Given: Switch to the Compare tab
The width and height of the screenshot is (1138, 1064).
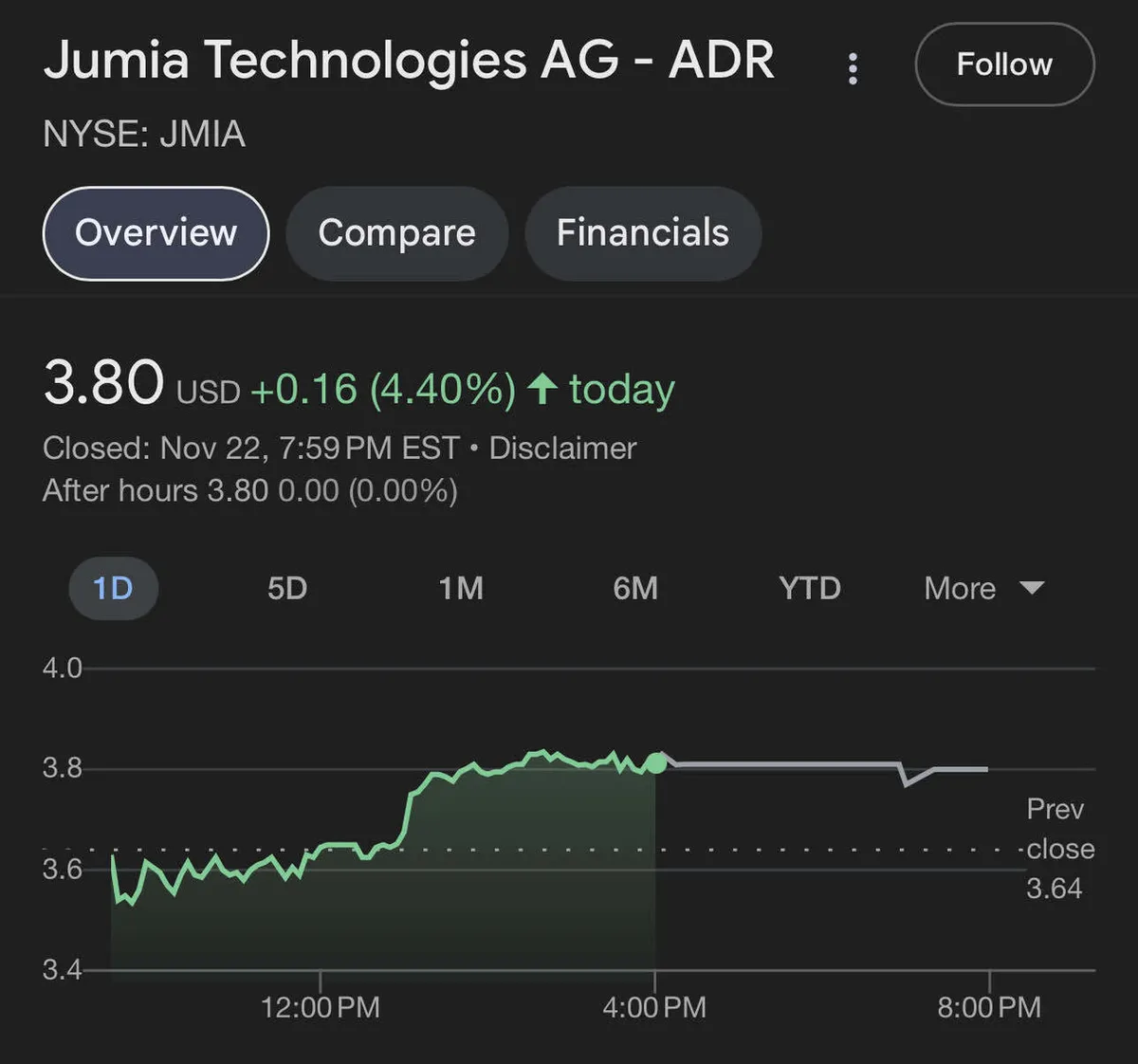Looking at the screenshot, I should [x=396, y=233].
